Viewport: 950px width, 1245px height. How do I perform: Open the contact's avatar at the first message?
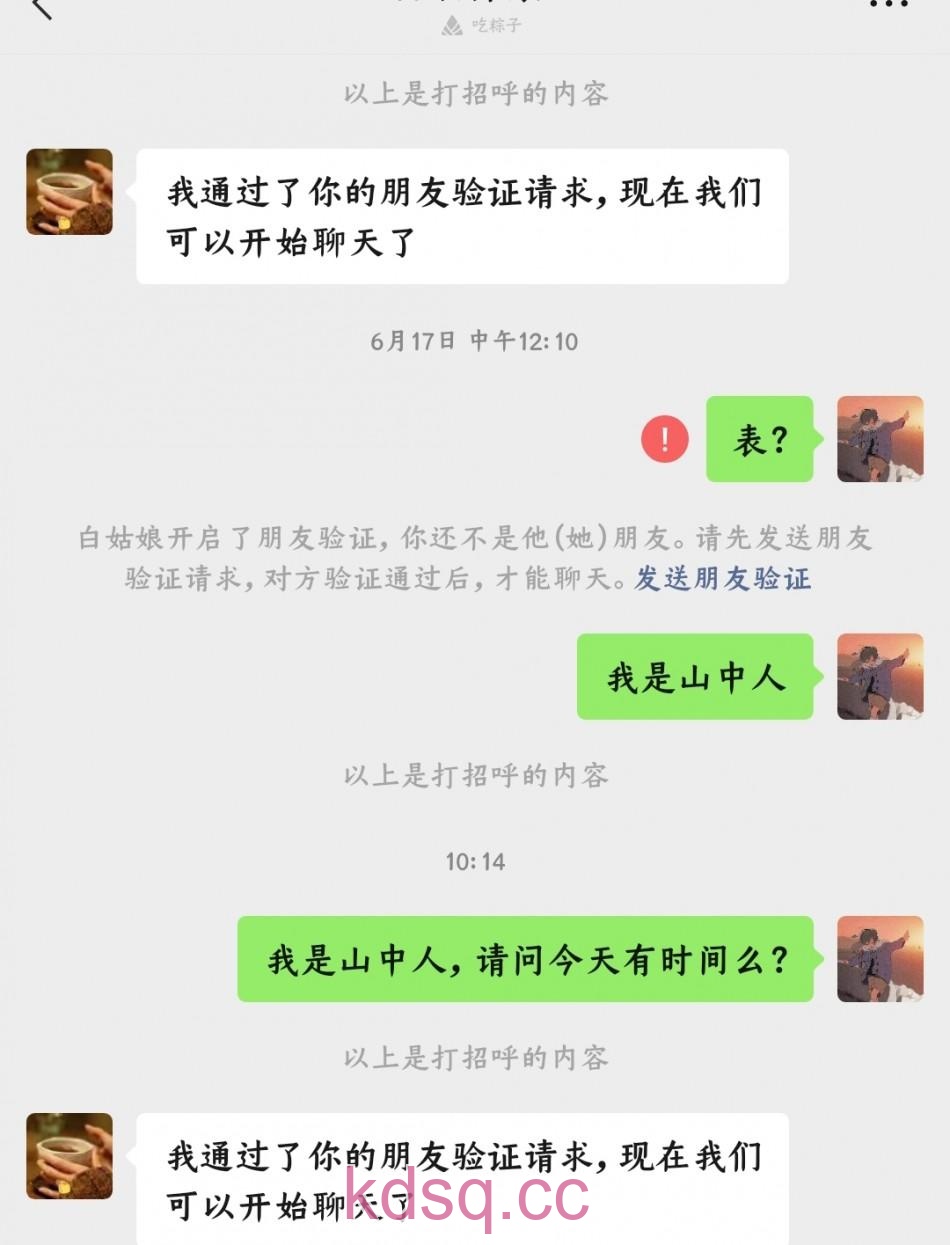point(69,192)
